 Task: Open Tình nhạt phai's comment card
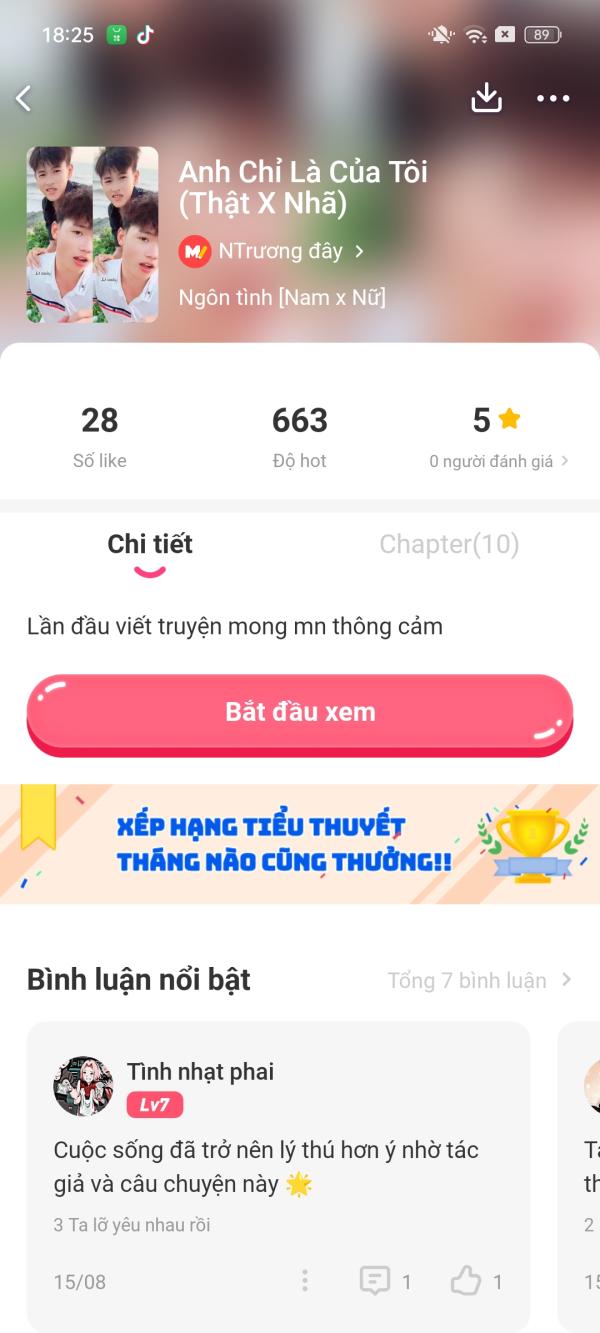(x=278, y=1177)
